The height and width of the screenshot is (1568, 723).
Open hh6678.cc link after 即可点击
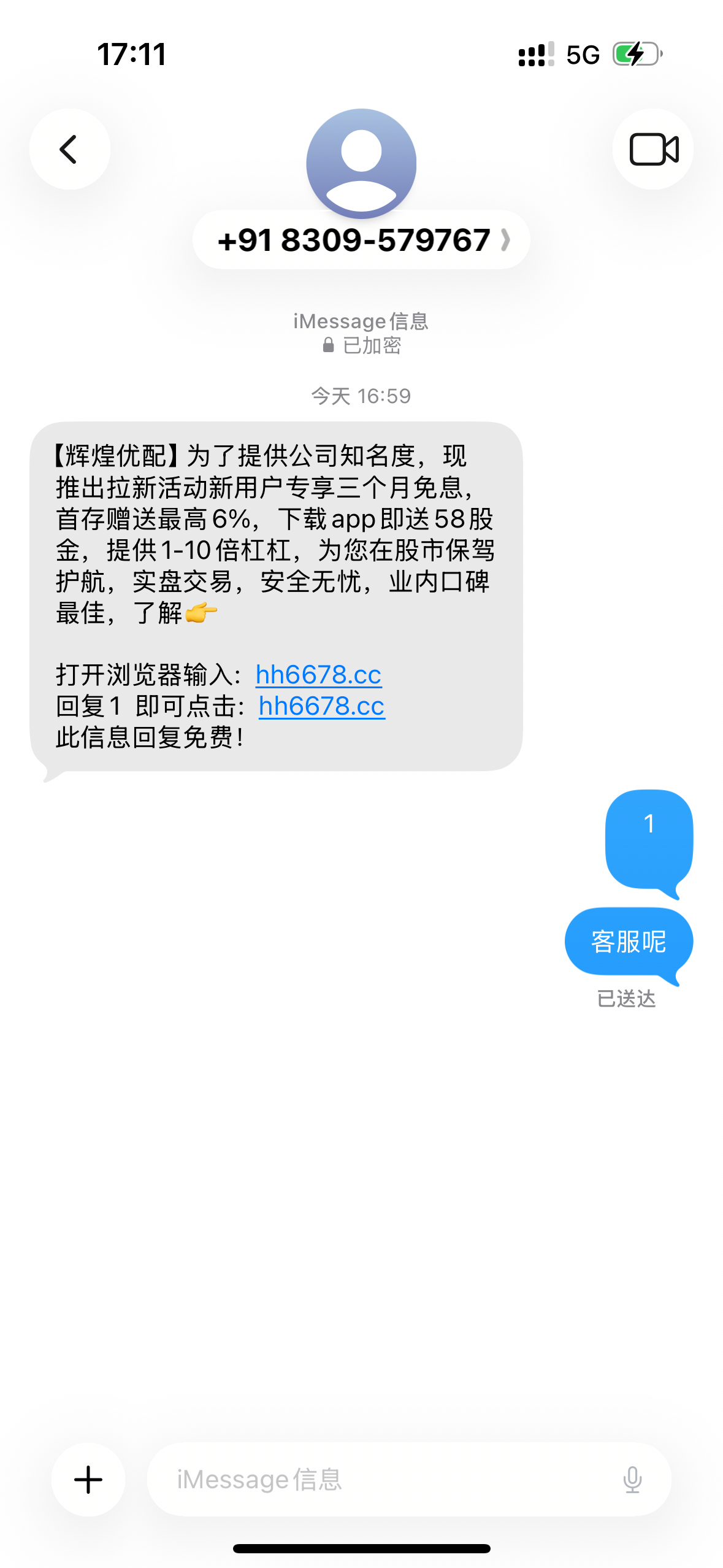tap(321, 706)
